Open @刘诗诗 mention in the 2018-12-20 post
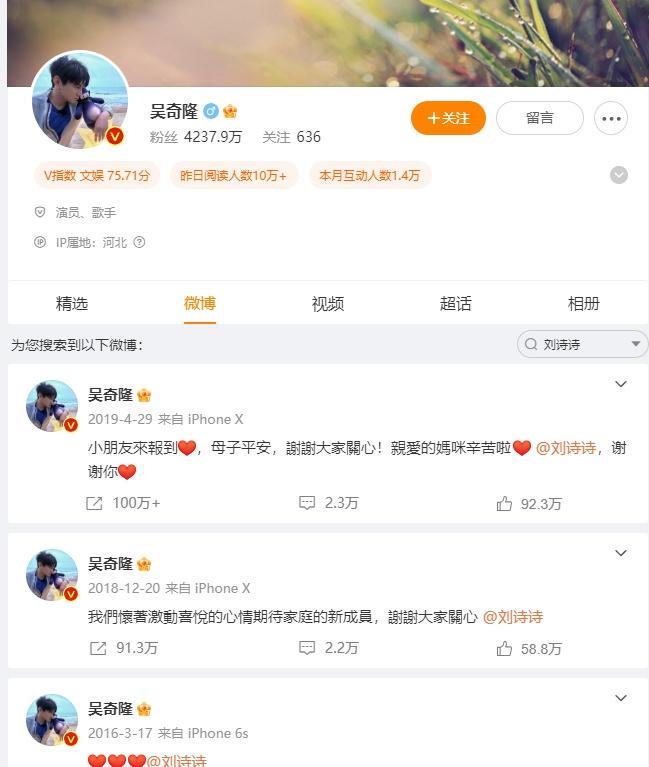This screenshot has width=649, height=767. coord(513,617)
